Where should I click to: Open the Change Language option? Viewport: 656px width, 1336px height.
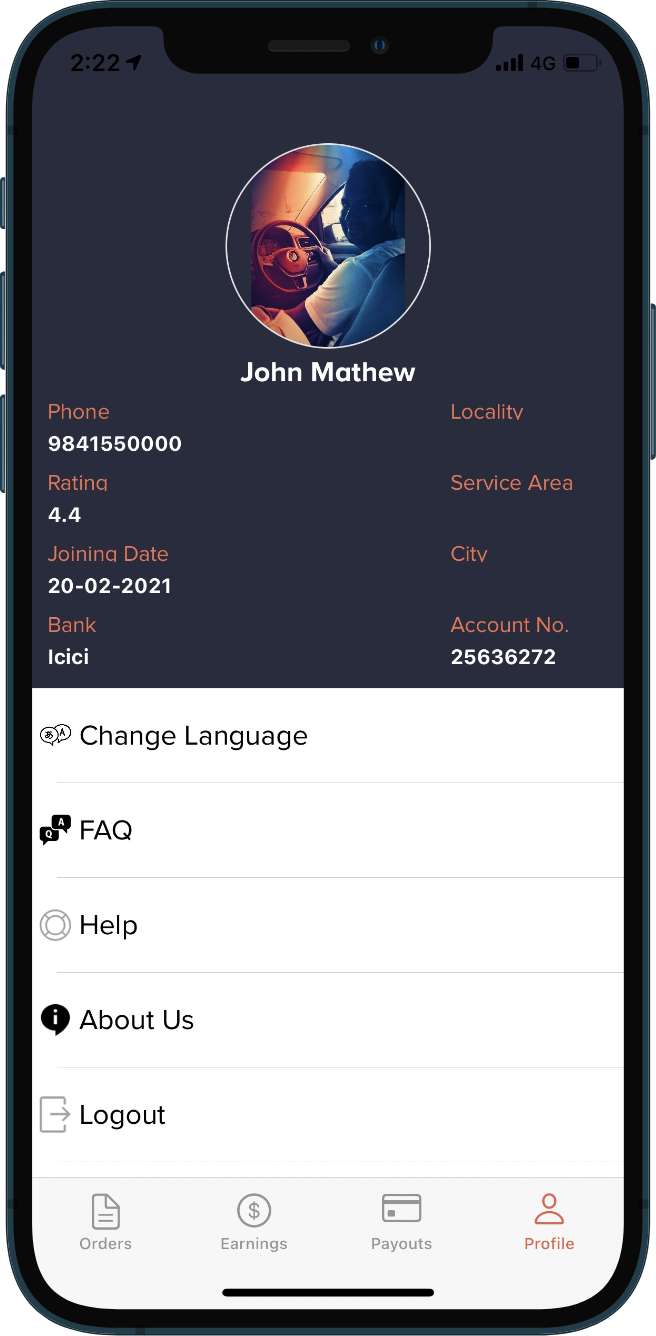pos(328,736)
